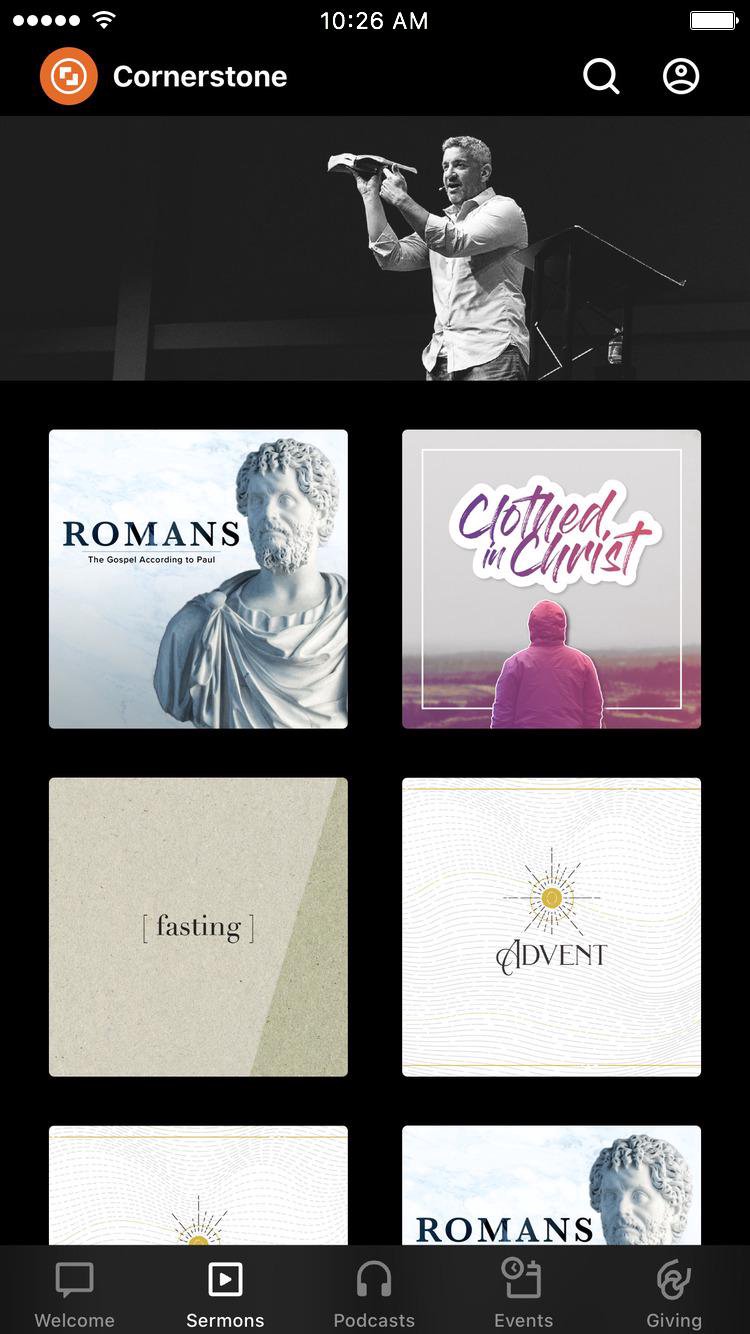
Task: Select the Sermons tab
Action: click(x=225, y=1294)
